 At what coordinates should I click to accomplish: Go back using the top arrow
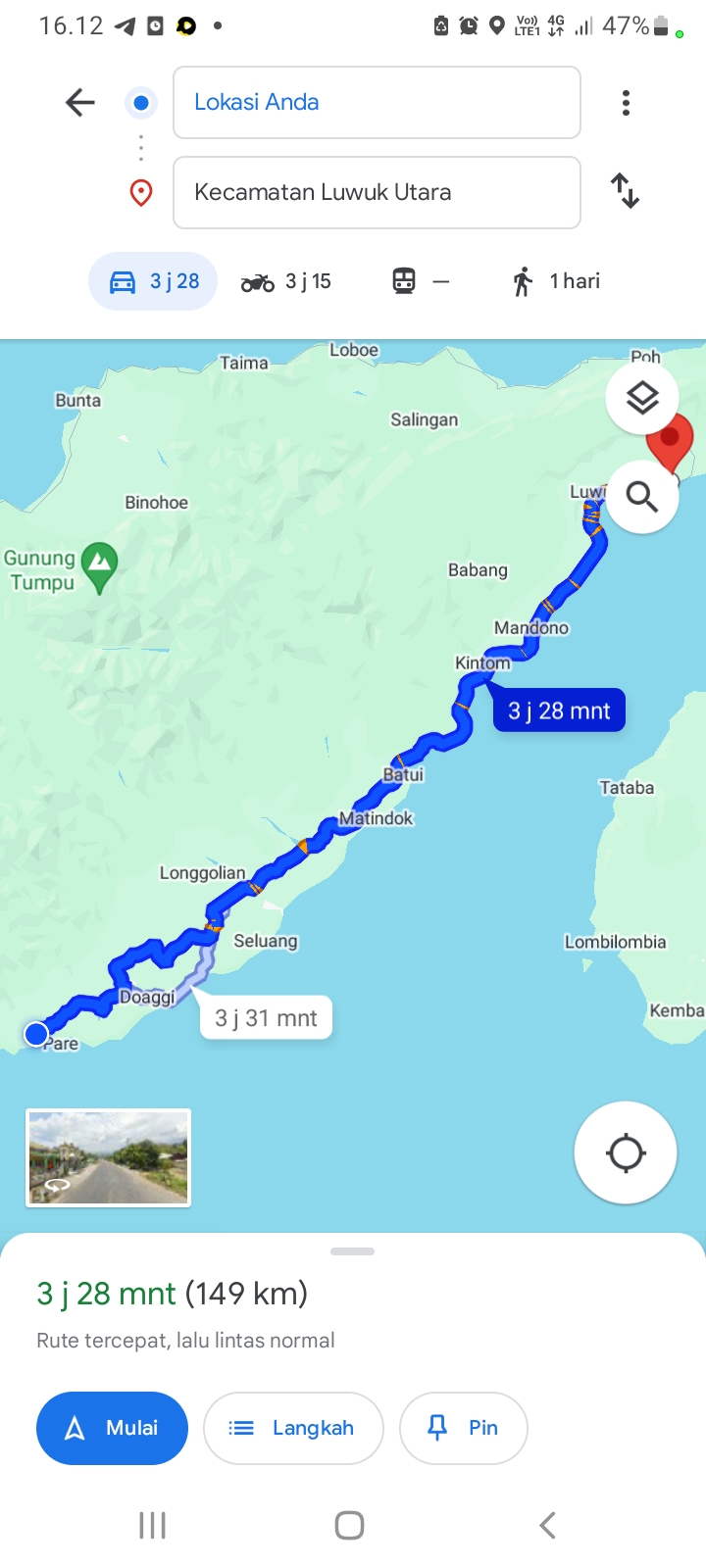pos(80,102)
